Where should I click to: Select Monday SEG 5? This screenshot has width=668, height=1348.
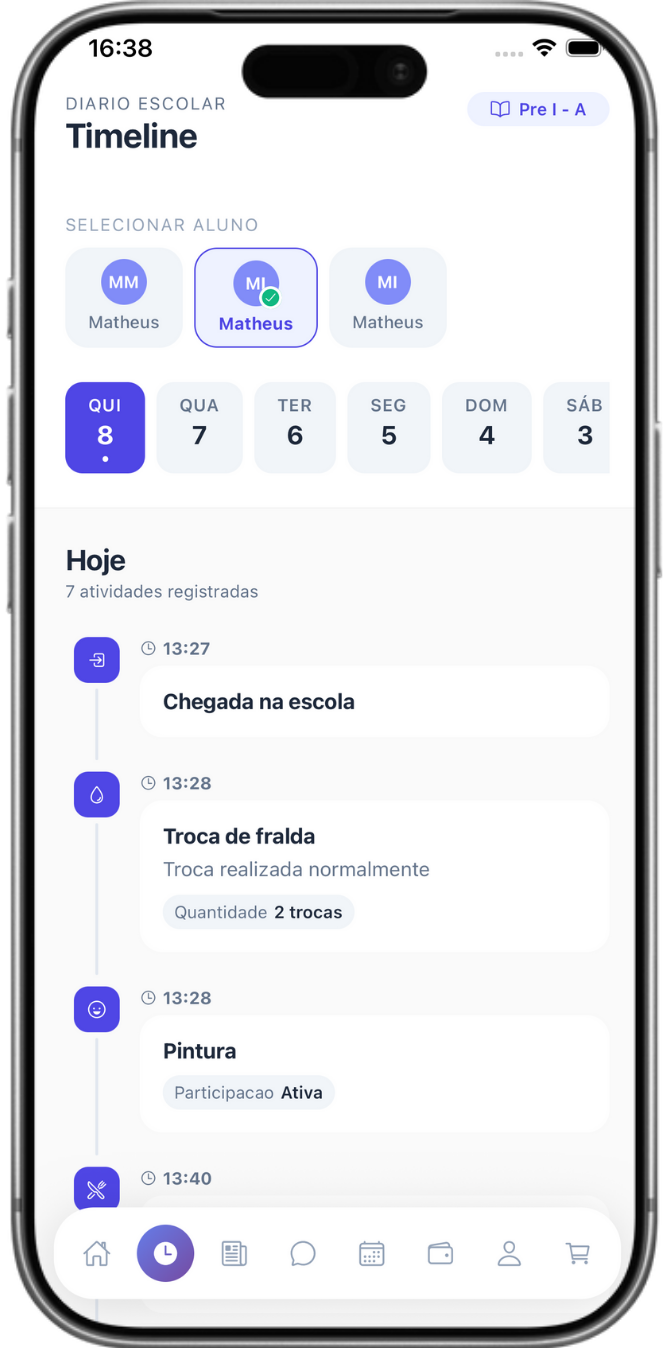point(389,427)
